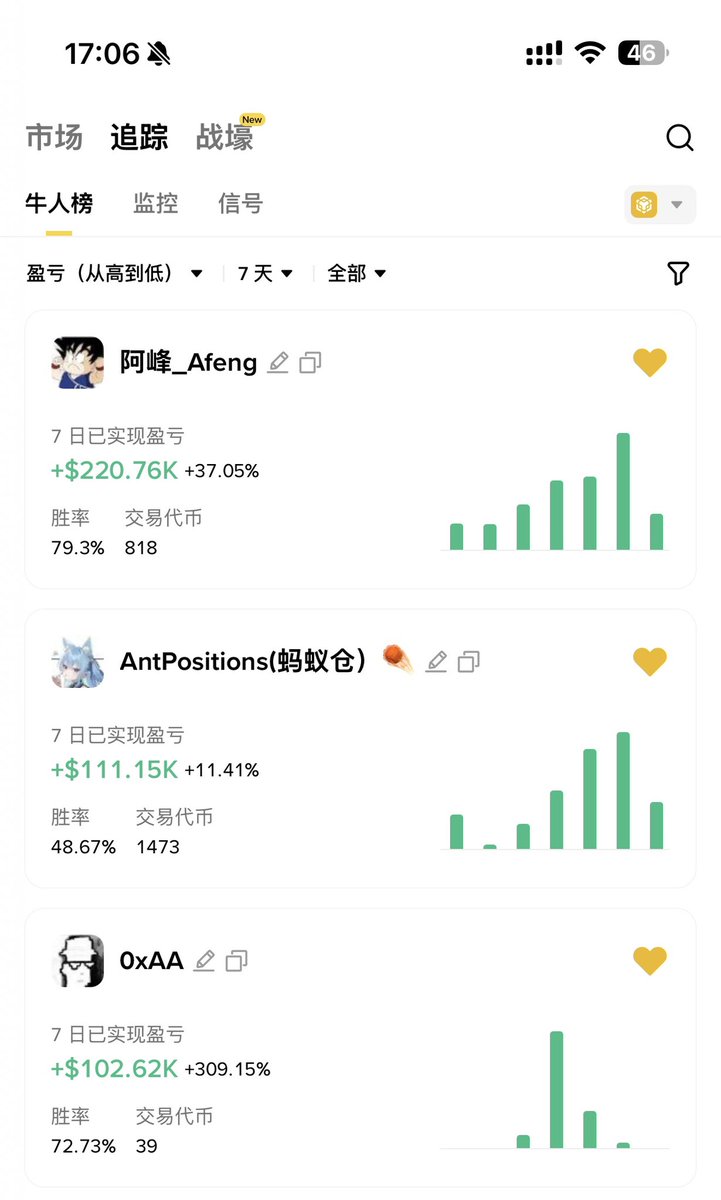721x1200 pixels.
Task: Toggle the heart on AntPositions(蚂蚁仓)
Action: (650, 661)
